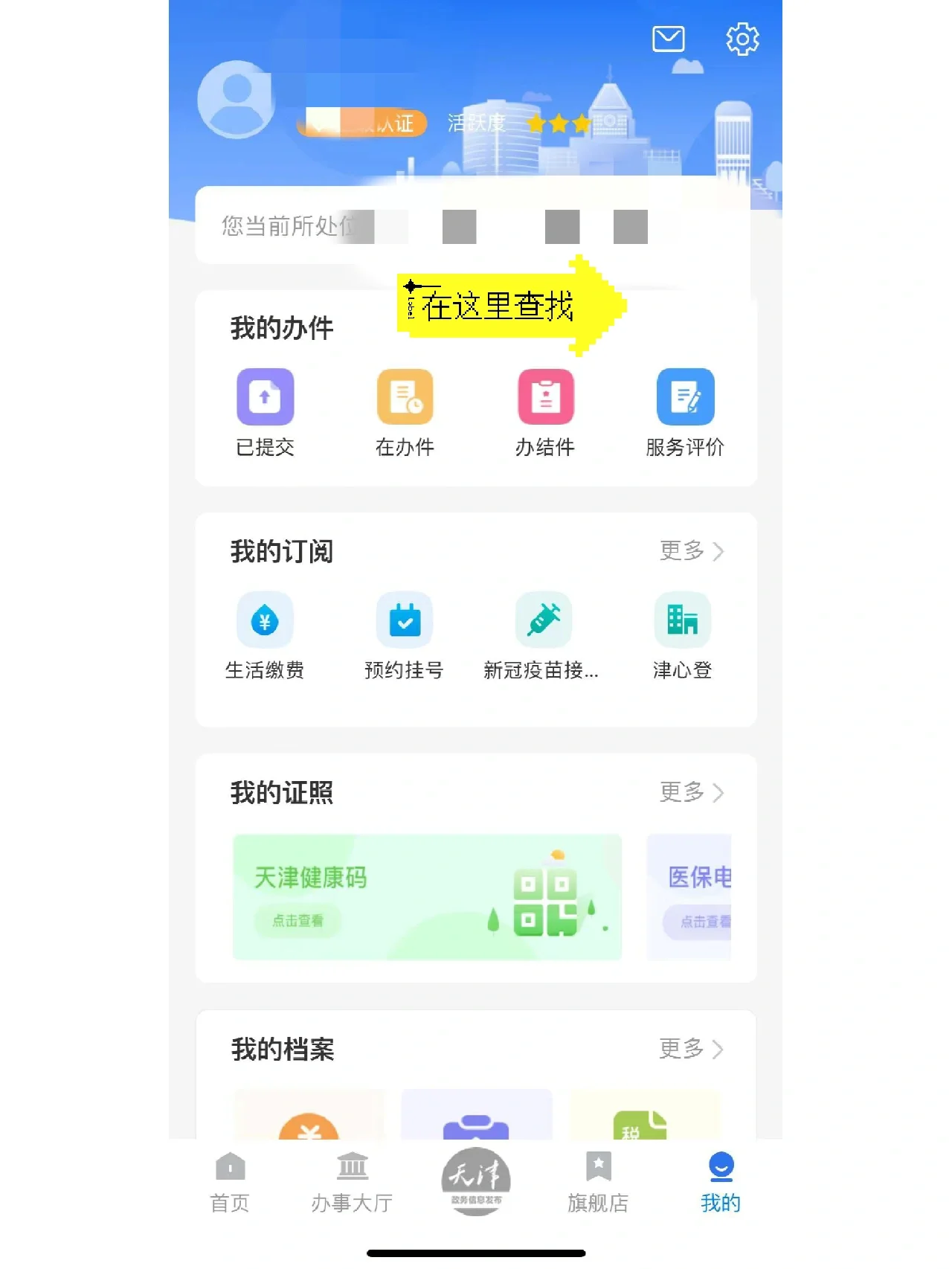952x1269 pixels.
Task: Select the 我的 tab
Action: pos(721,1183)
